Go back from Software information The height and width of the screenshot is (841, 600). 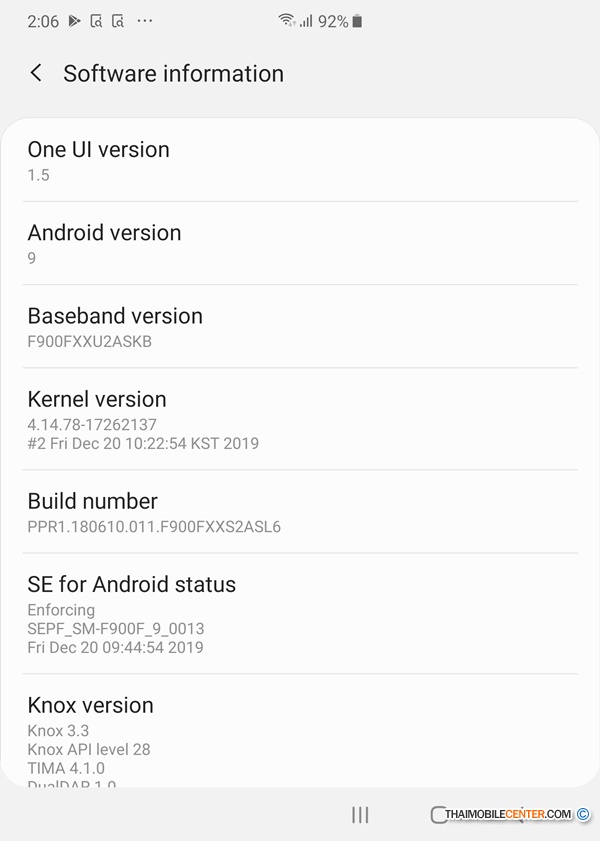pyautogui.click(x=36, y=73)
